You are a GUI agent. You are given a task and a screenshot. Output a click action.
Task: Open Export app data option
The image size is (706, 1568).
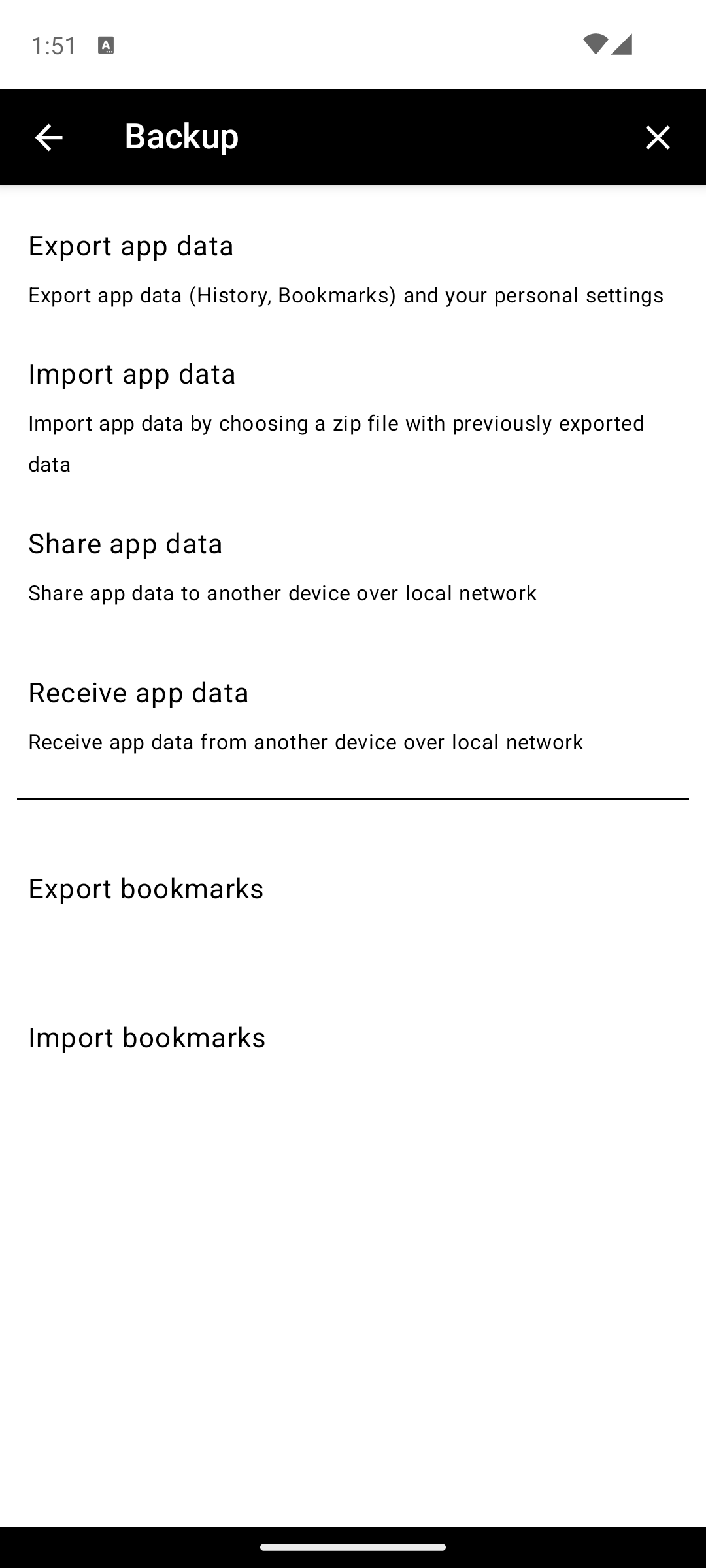(353, 269)
